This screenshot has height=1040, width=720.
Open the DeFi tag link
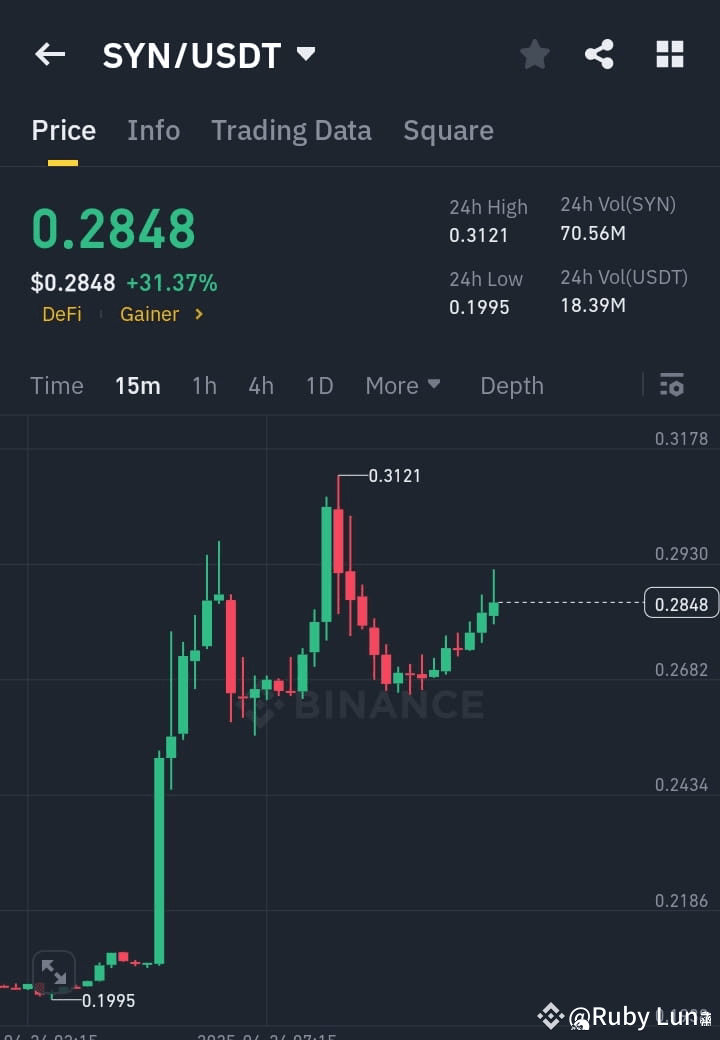coord(61,314)
